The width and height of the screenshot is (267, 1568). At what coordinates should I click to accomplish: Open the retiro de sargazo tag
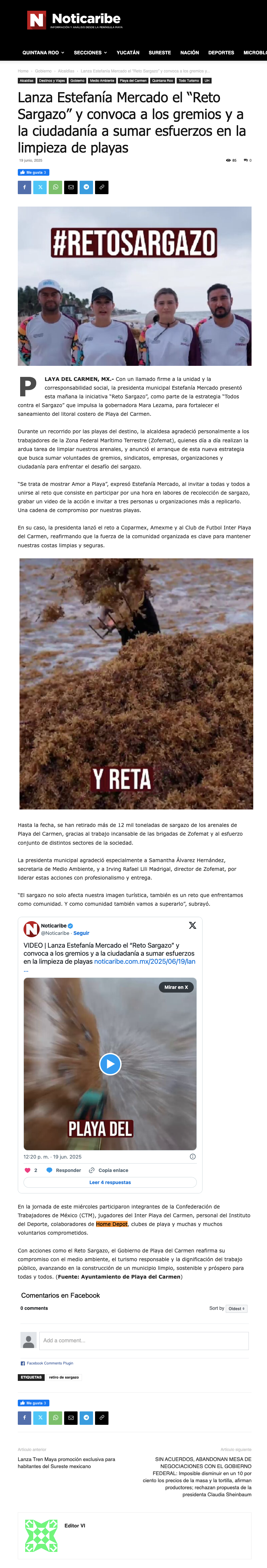64,1377
